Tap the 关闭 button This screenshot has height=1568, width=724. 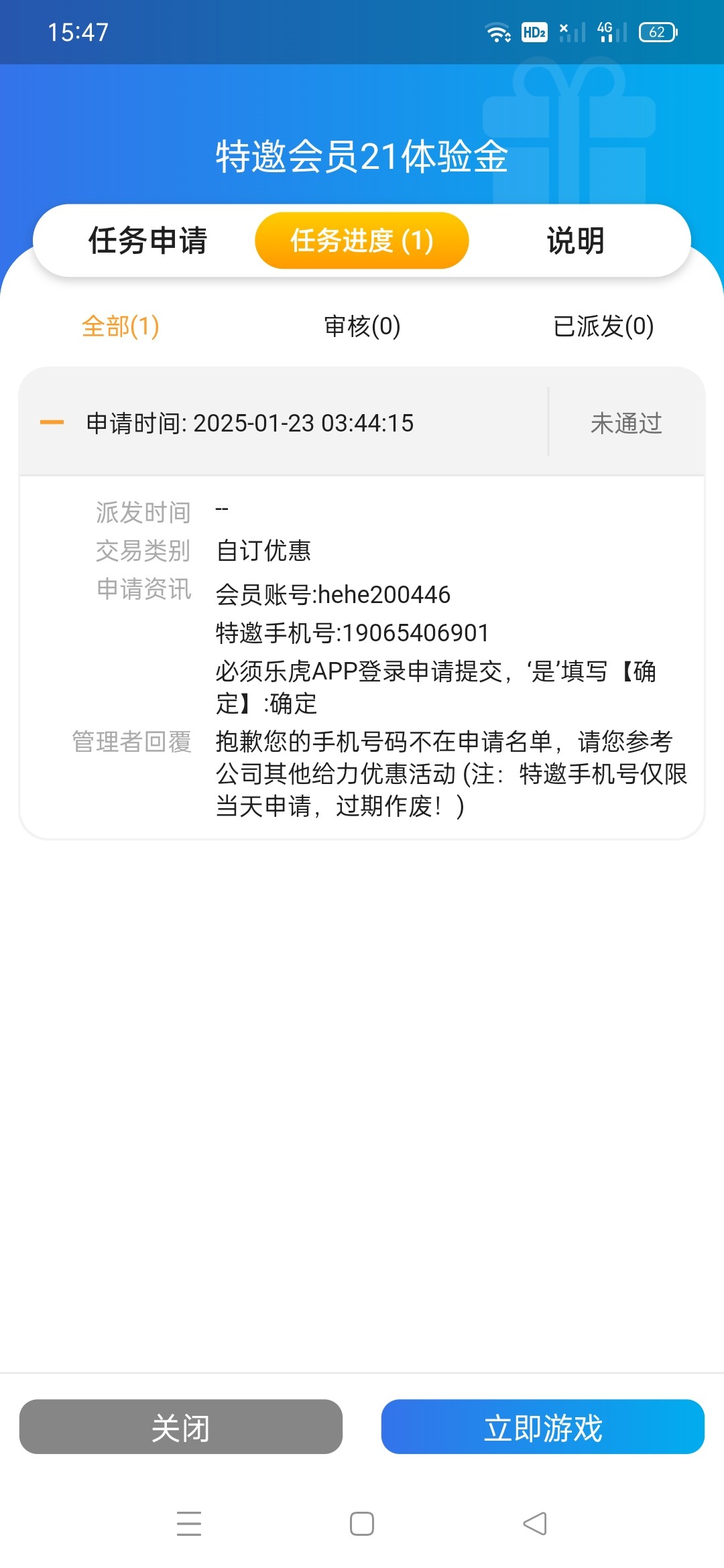[x=181, y=1426]
